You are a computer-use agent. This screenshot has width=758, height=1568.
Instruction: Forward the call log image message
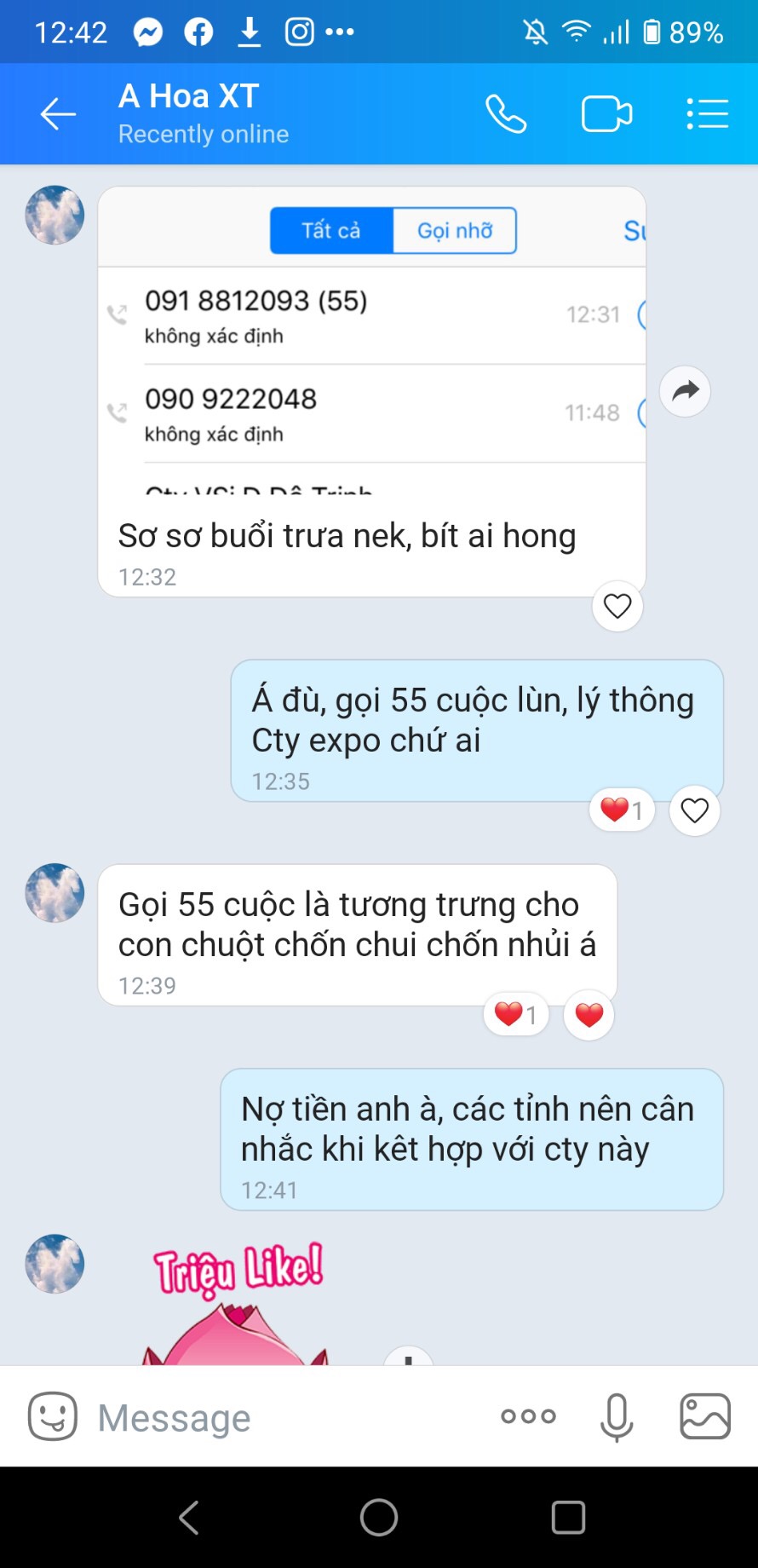point(686,391)
